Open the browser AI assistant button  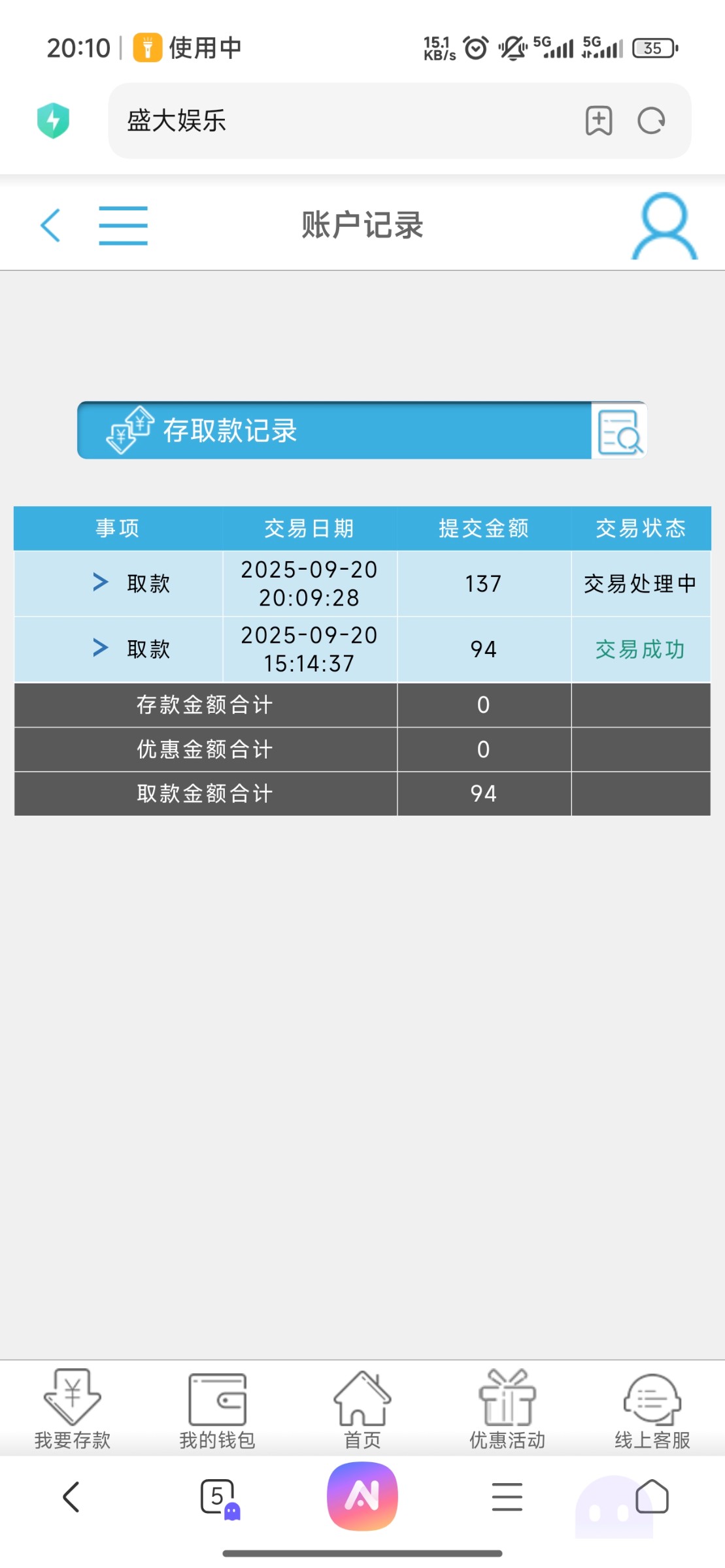point(362,1497)
